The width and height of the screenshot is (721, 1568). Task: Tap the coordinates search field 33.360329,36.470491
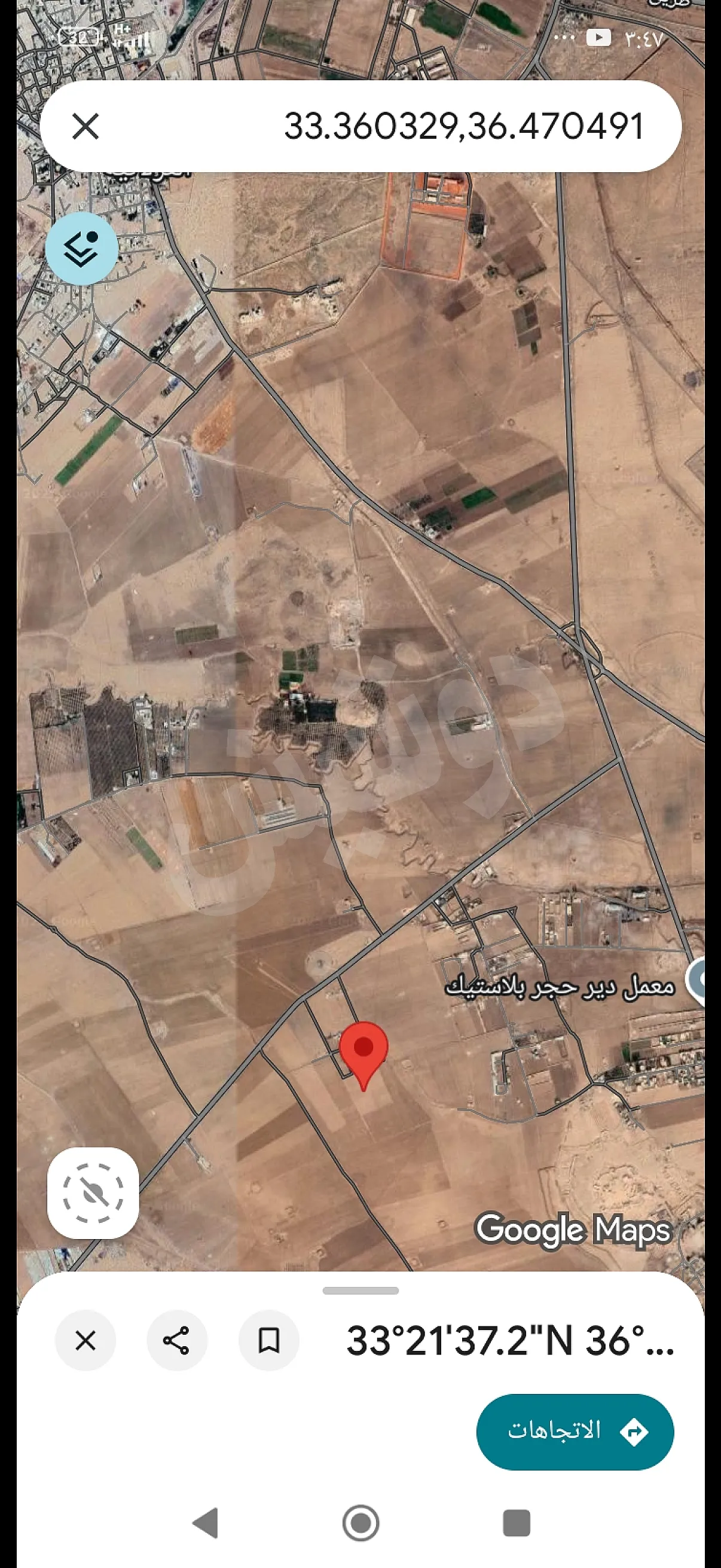(465, 126)
